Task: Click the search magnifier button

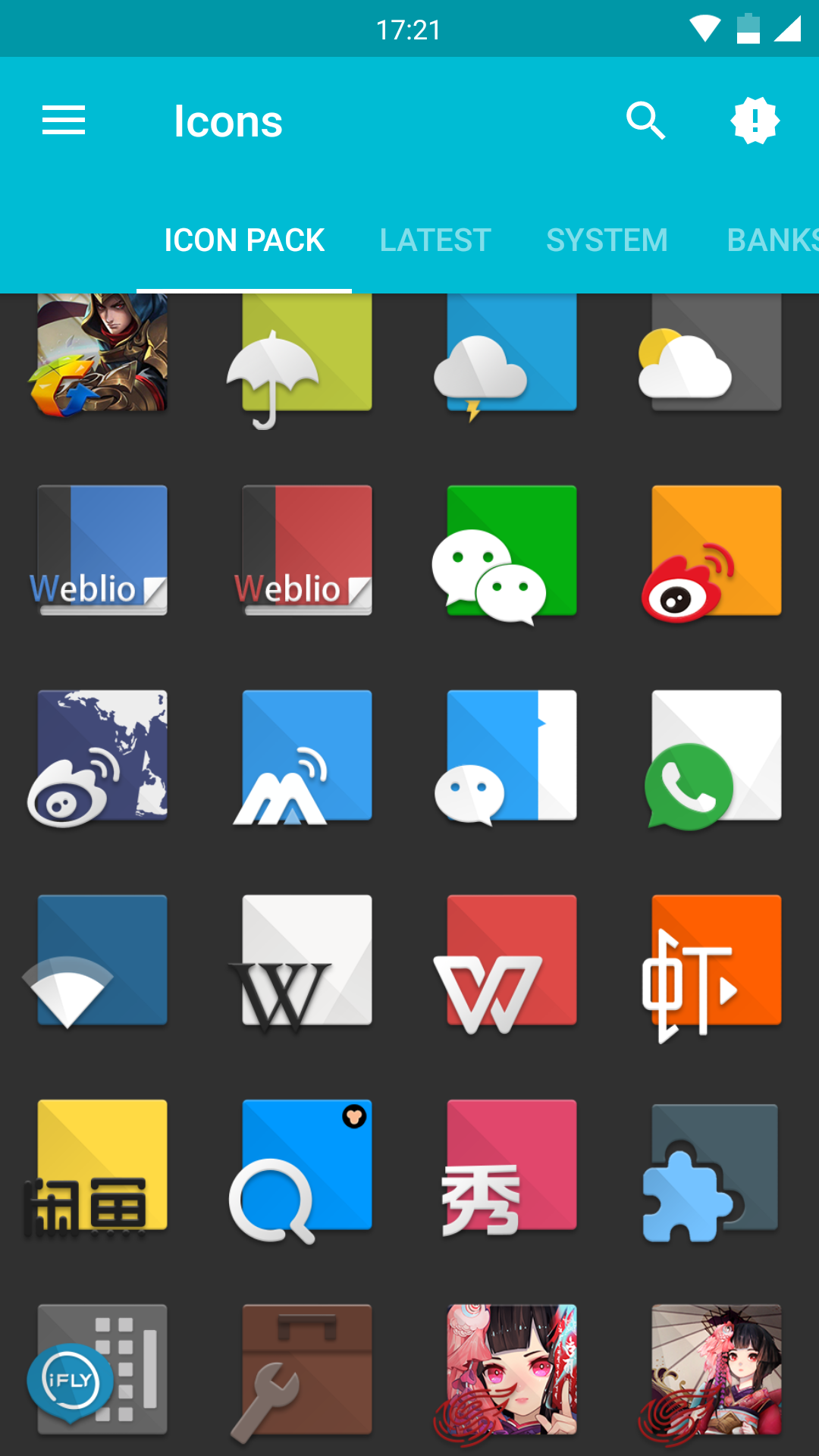Action: pos(645,121)
